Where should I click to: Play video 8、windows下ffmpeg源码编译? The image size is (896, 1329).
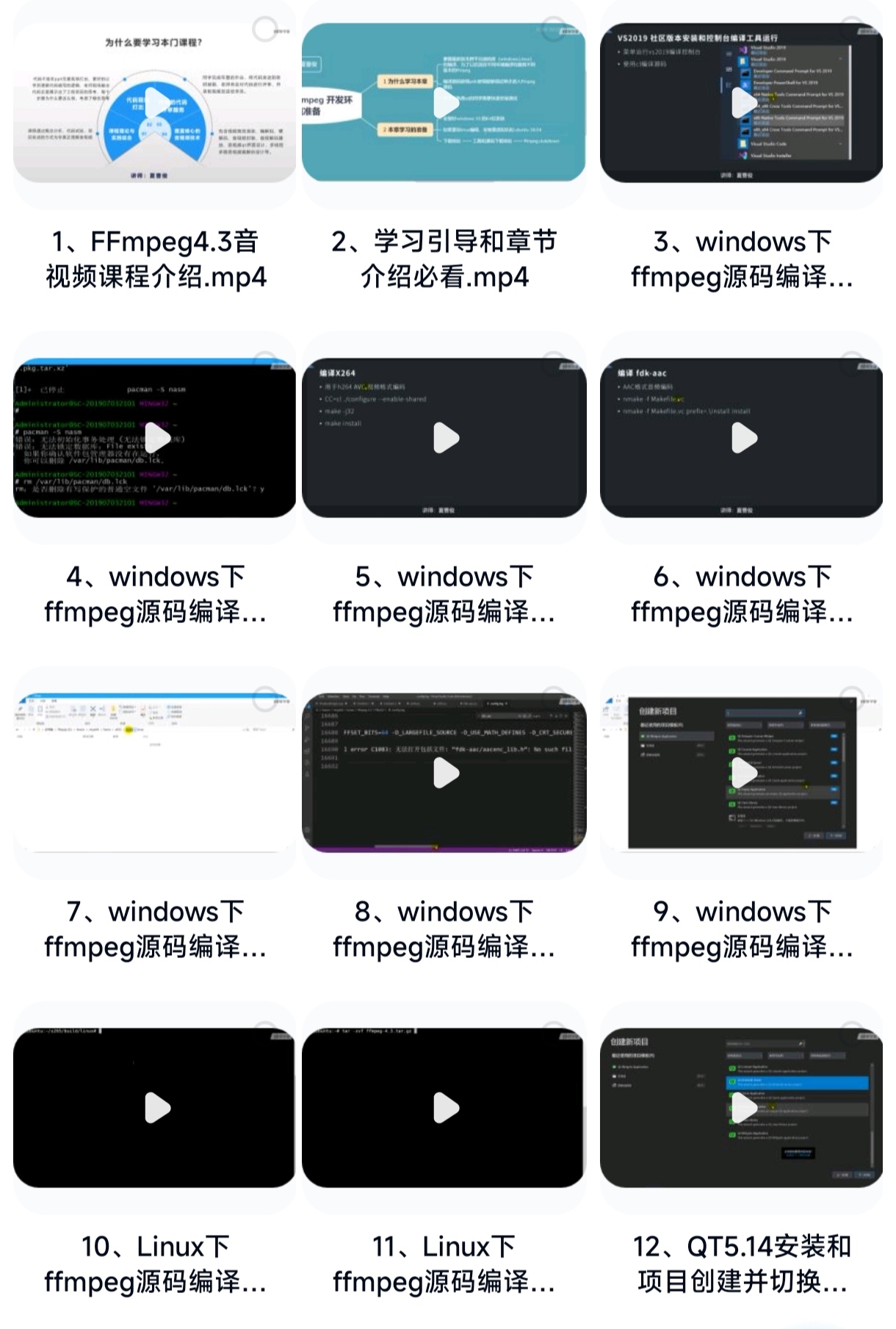(445, 773)
